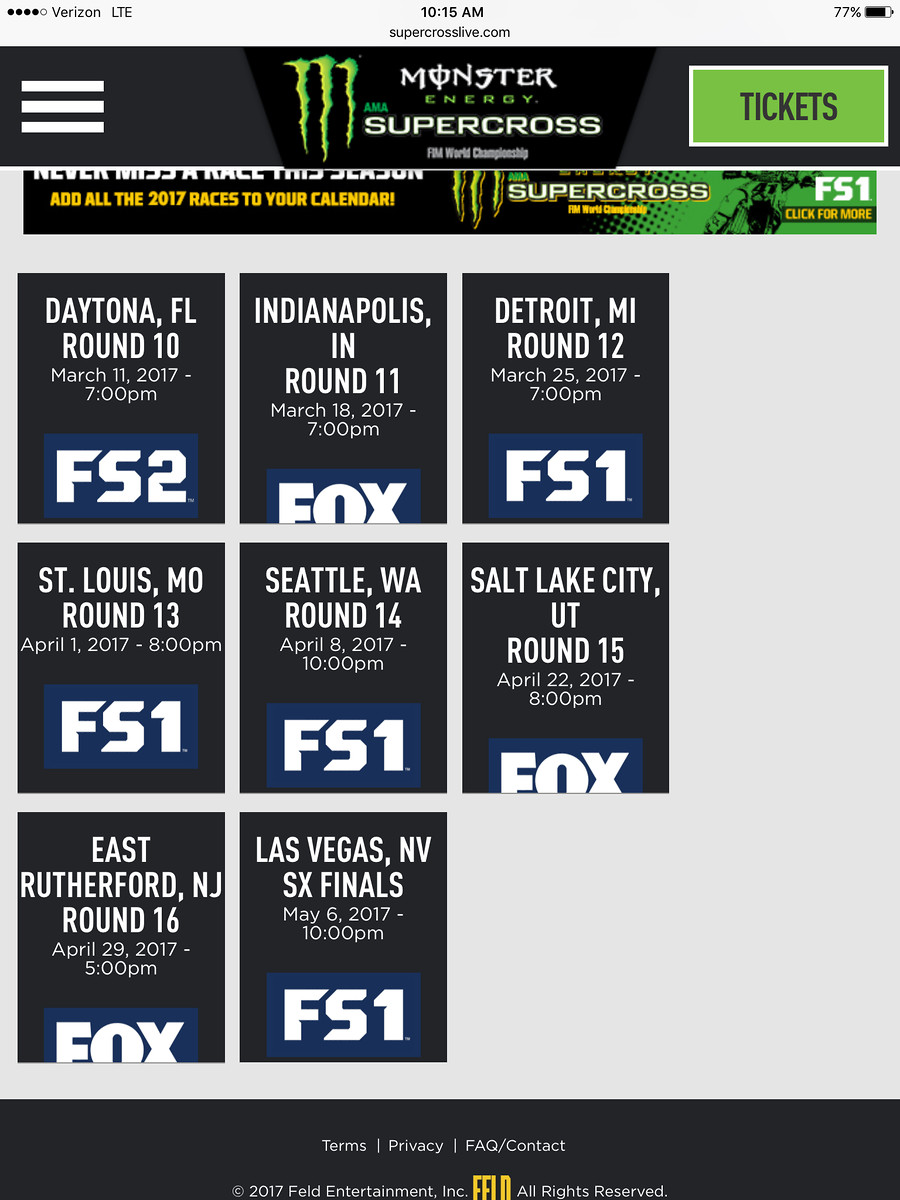This screenshot has height=1200, width=900.
Task: Go to the Privacy link
Action: (x=415, y=1146)
